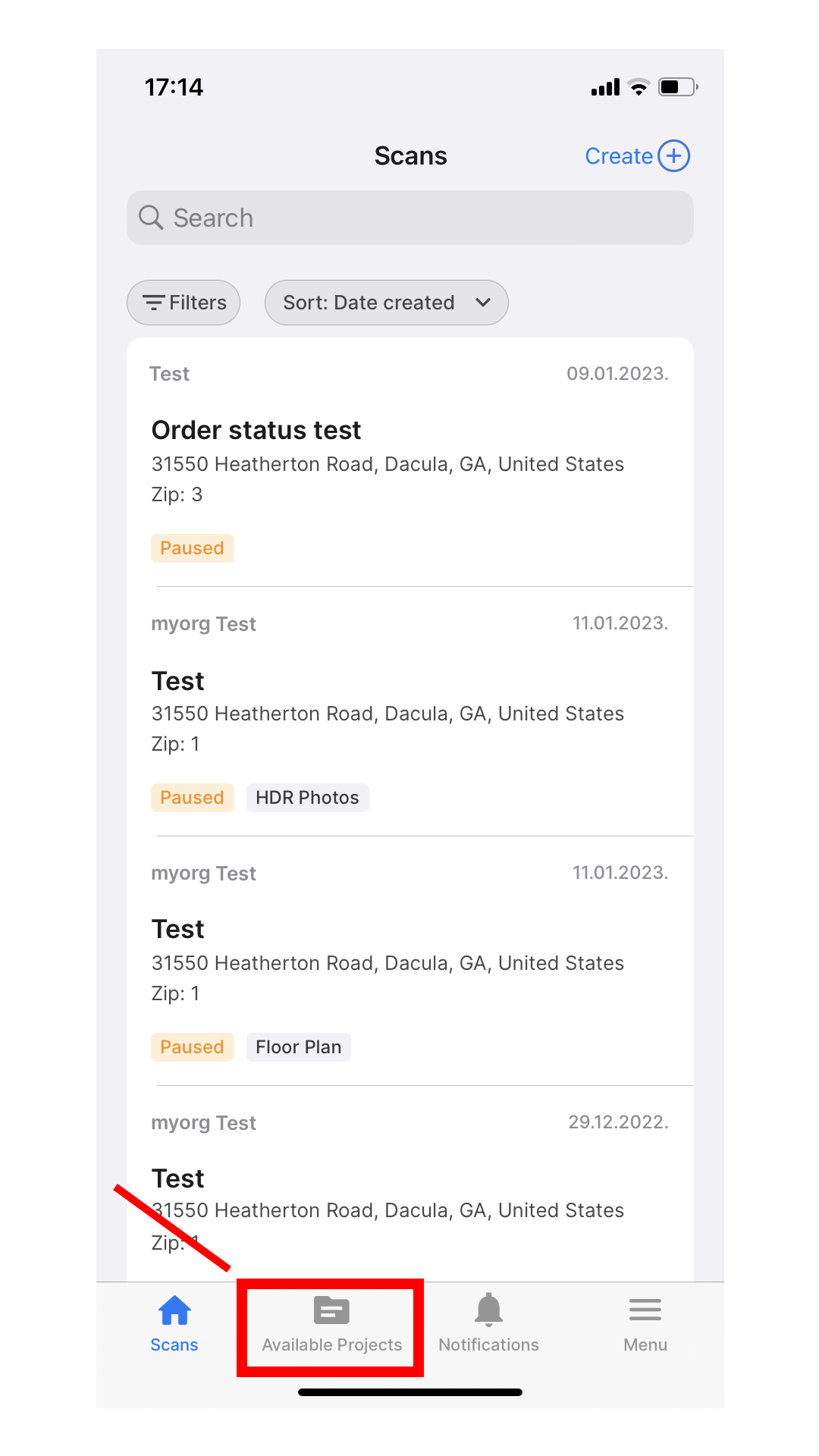Open the Test scan tagged HDR Photos
819x1456 pixels.
(x=410, y=711)
